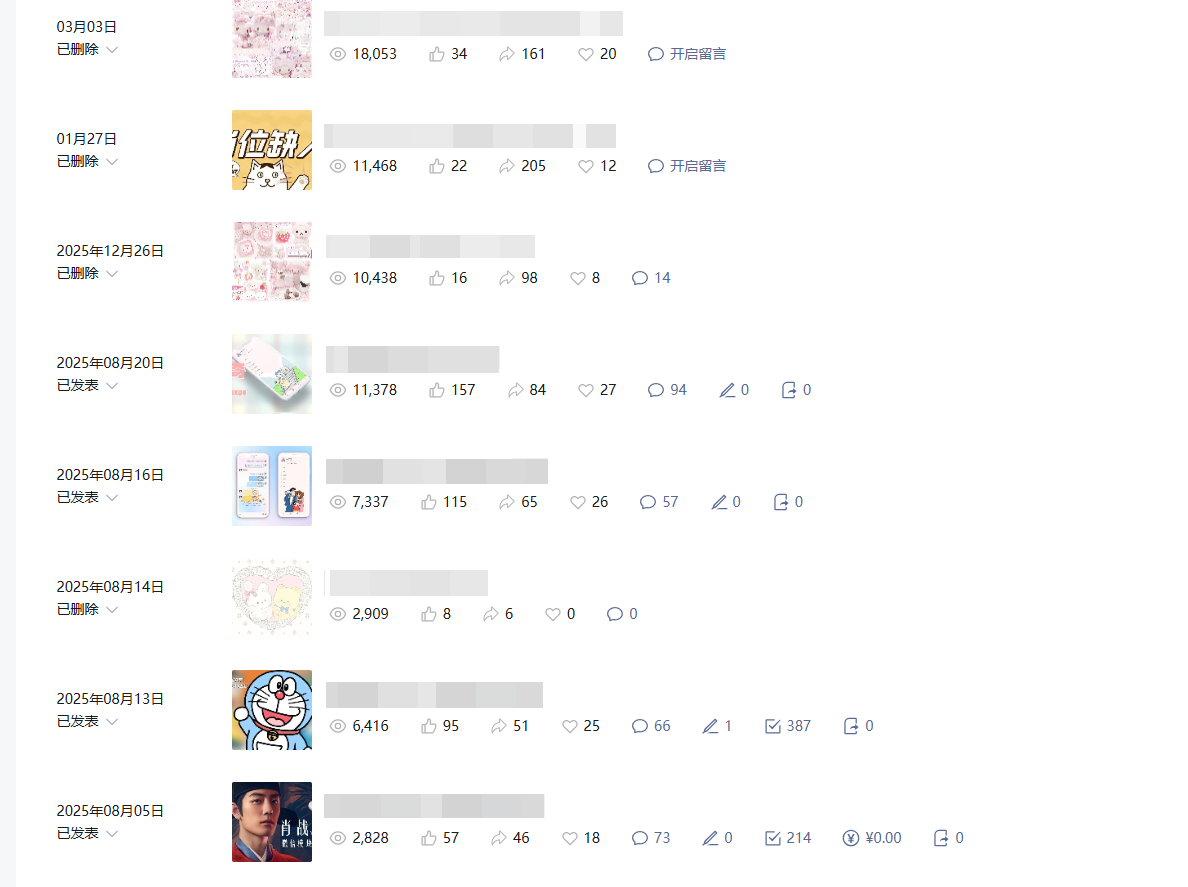The height and width of the screenshot is (887, 1188).
Task: Check the ¥0.00 earnings on 08月05日 article
Action: click(x=872, y=838)
